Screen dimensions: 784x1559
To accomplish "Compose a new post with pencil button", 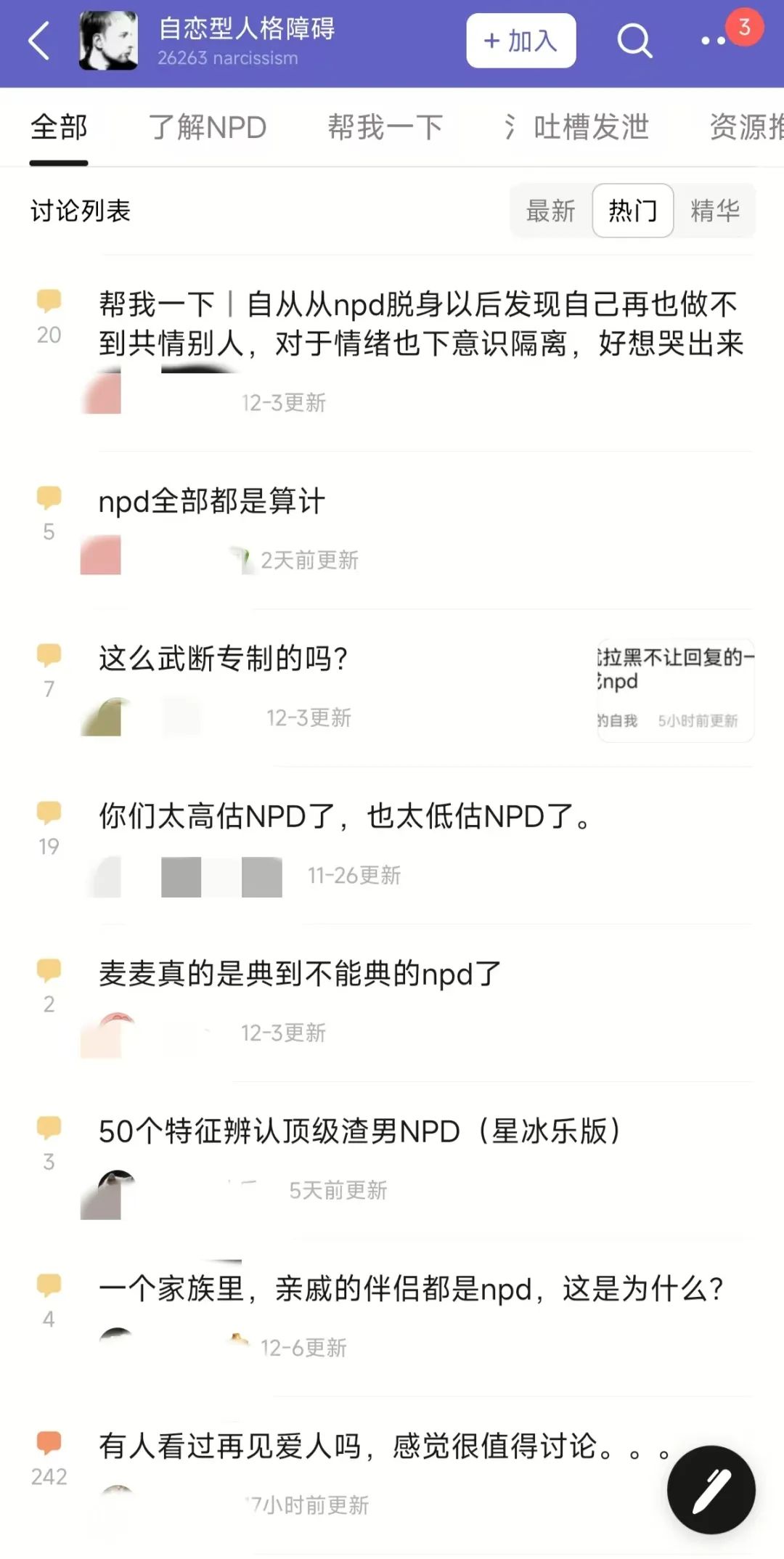I will click(711, 1490).
